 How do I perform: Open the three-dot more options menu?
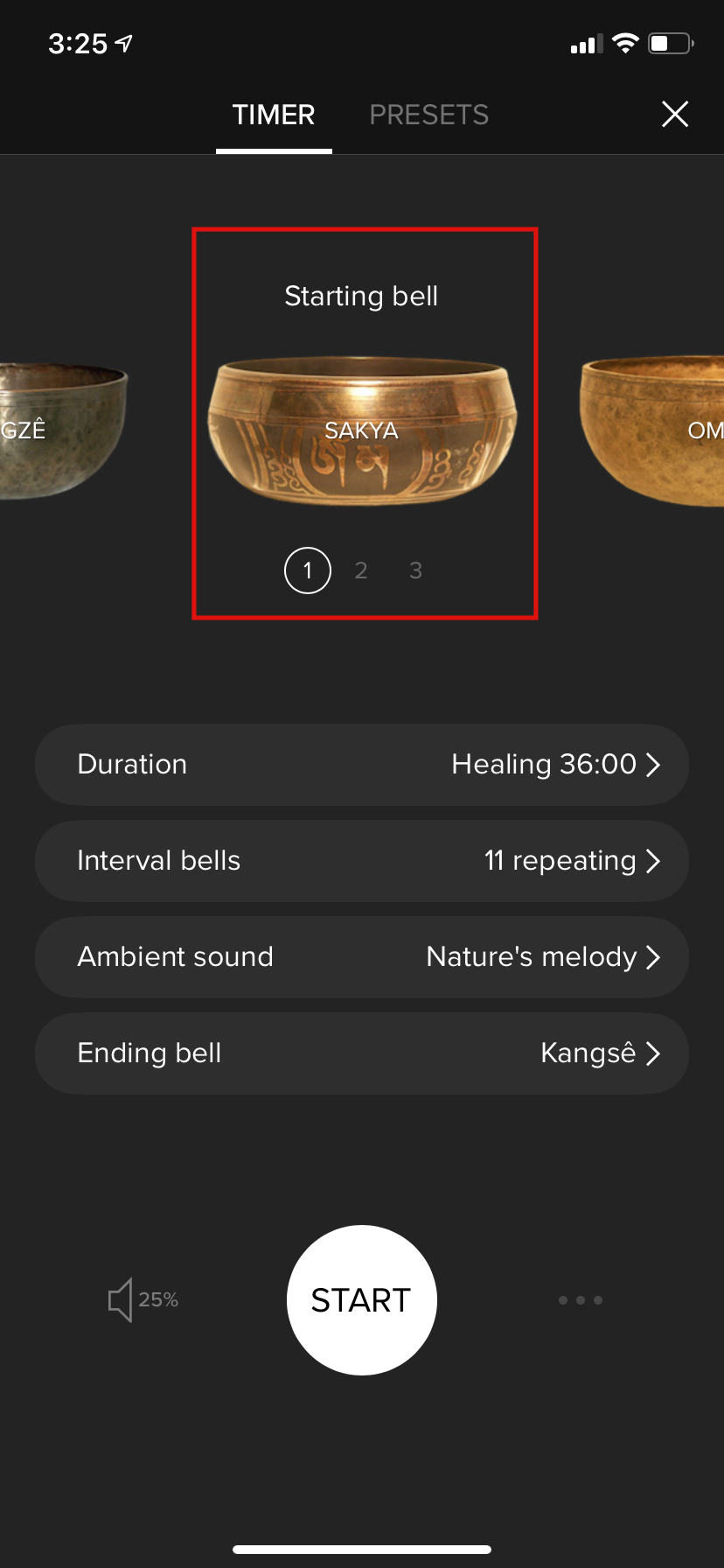[581, 1300]
